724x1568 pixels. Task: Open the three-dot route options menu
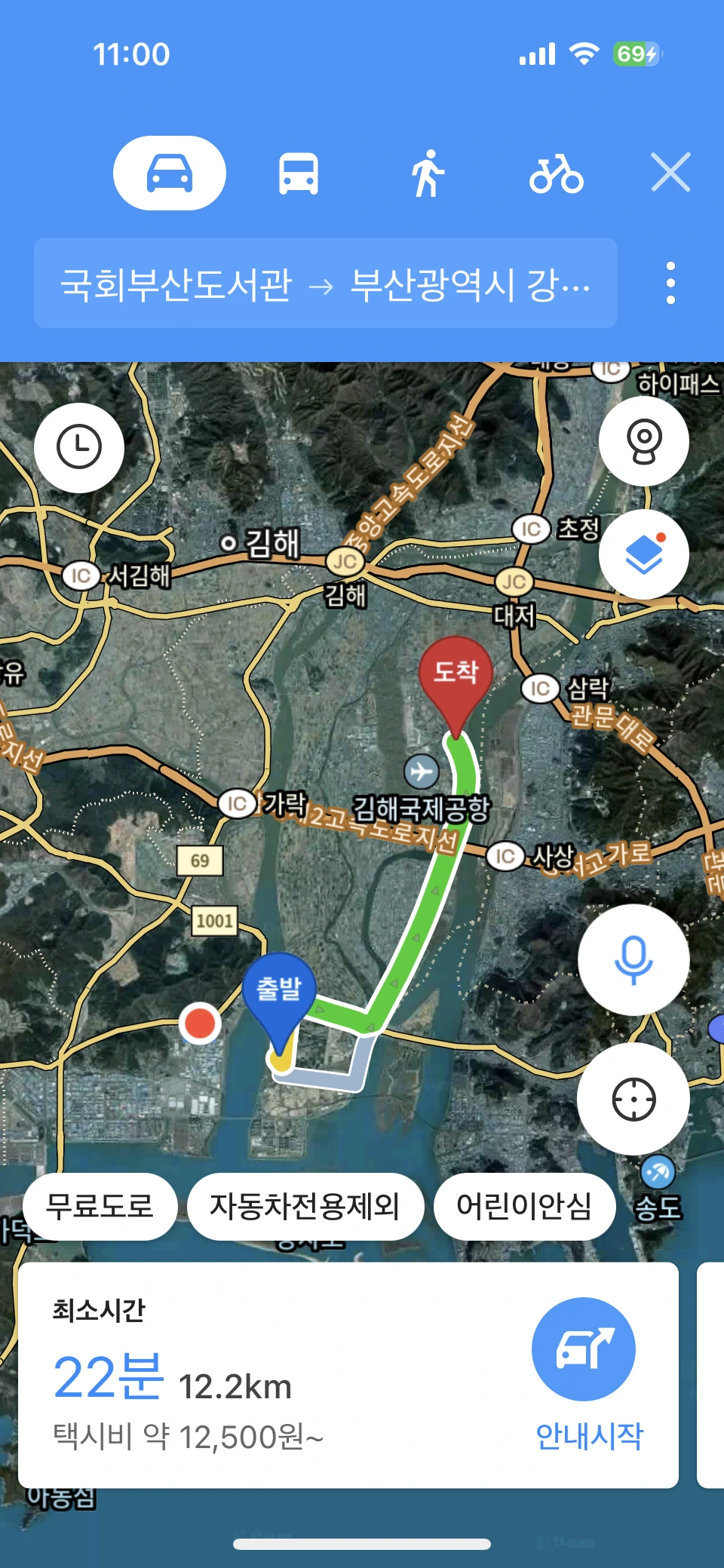tap(670, 284)
